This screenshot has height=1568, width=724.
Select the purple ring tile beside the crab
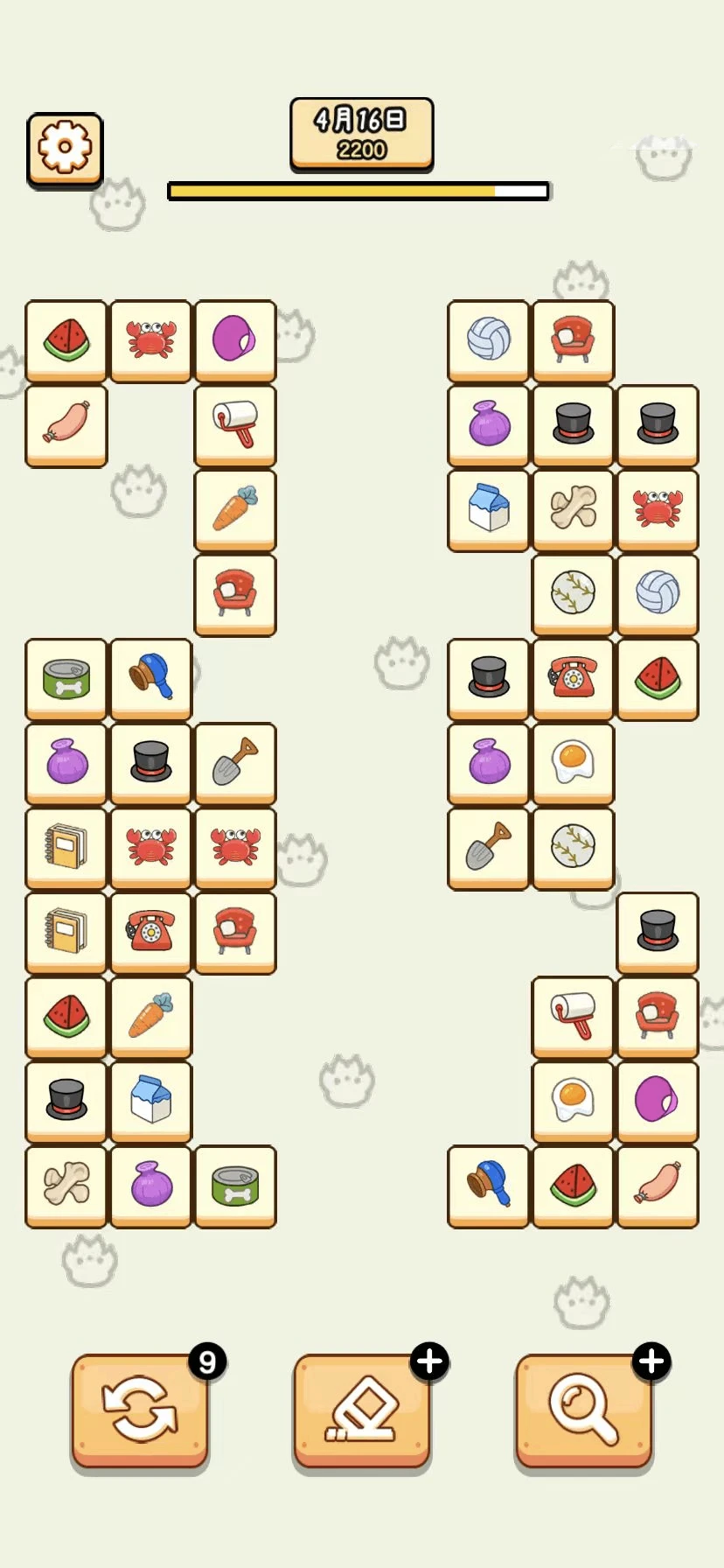click(x=235, y=339)
